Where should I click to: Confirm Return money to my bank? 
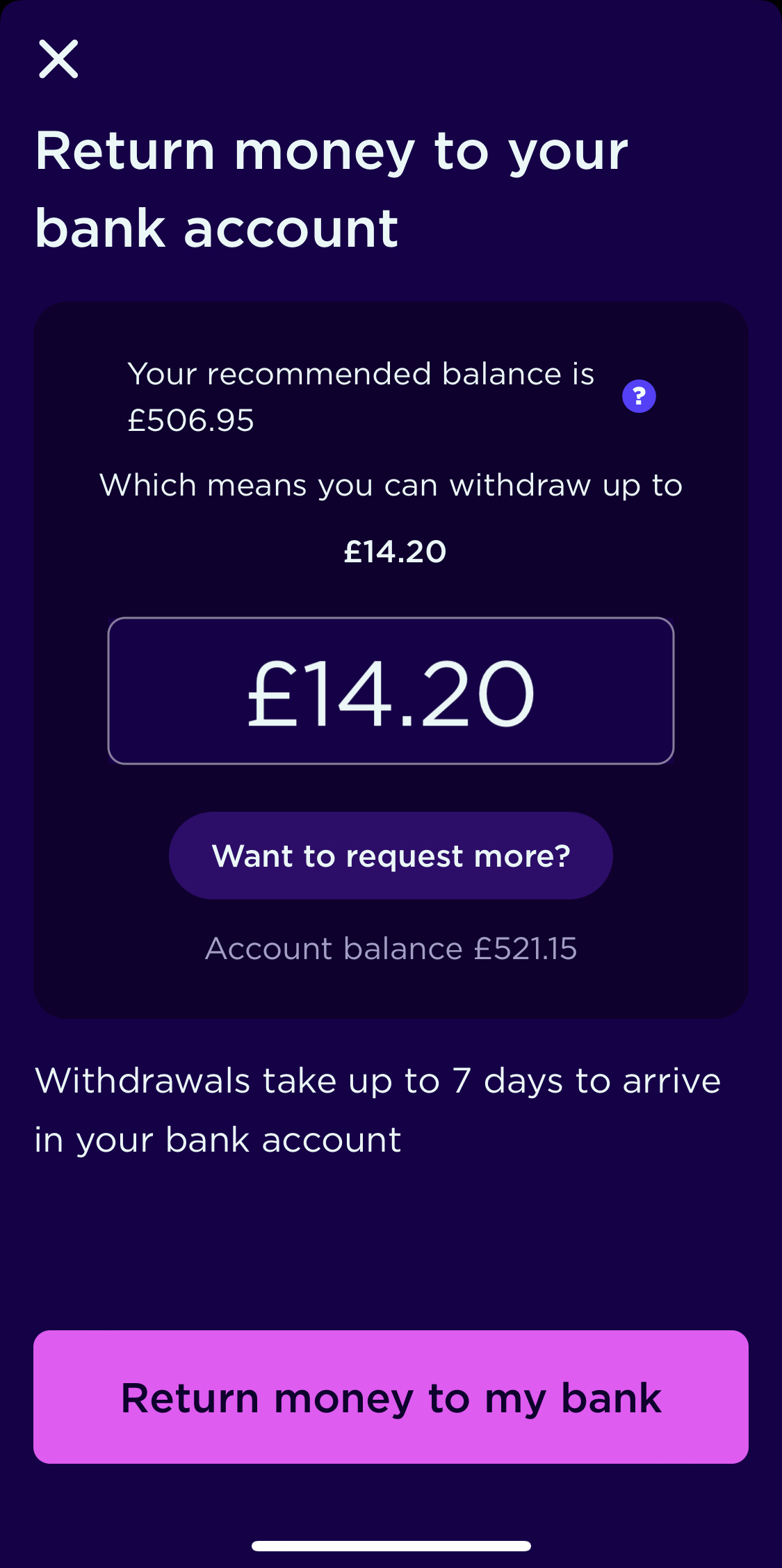[391, 1397]
